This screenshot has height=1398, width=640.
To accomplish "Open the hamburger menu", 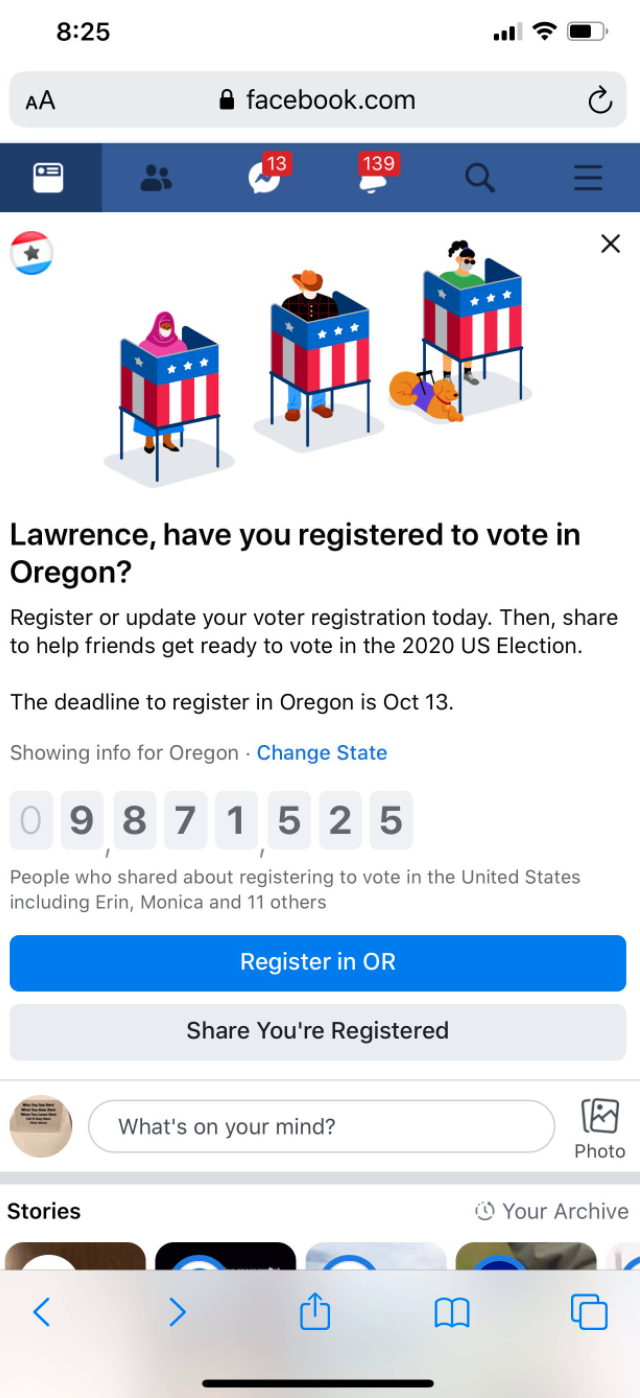I will pyautogui.click(x=588, y=178).
